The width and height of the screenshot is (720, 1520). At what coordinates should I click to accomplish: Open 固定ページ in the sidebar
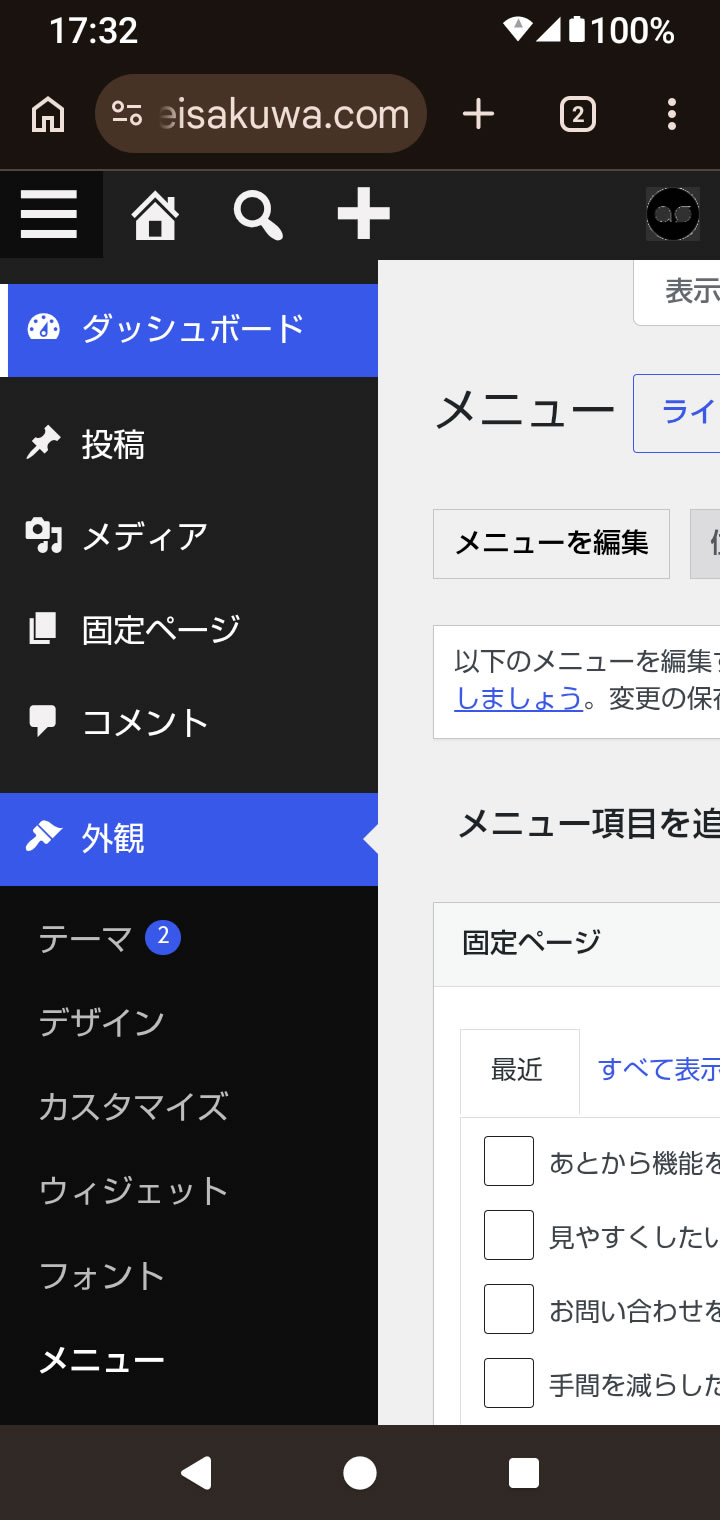pyautogui.click(x=189, y=629)
